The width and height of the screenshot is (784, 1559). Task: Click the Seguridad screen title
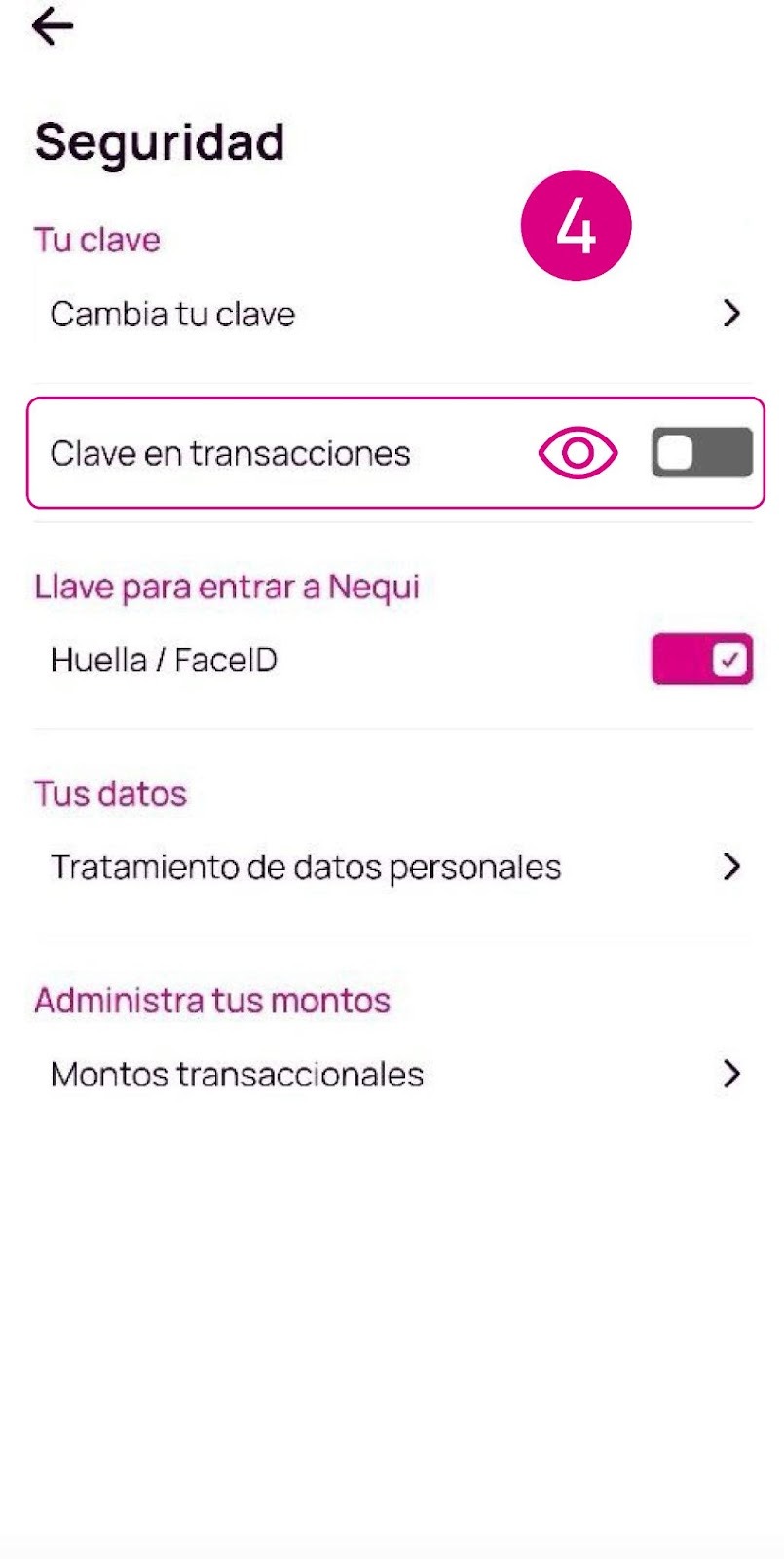tap(159, 140)
